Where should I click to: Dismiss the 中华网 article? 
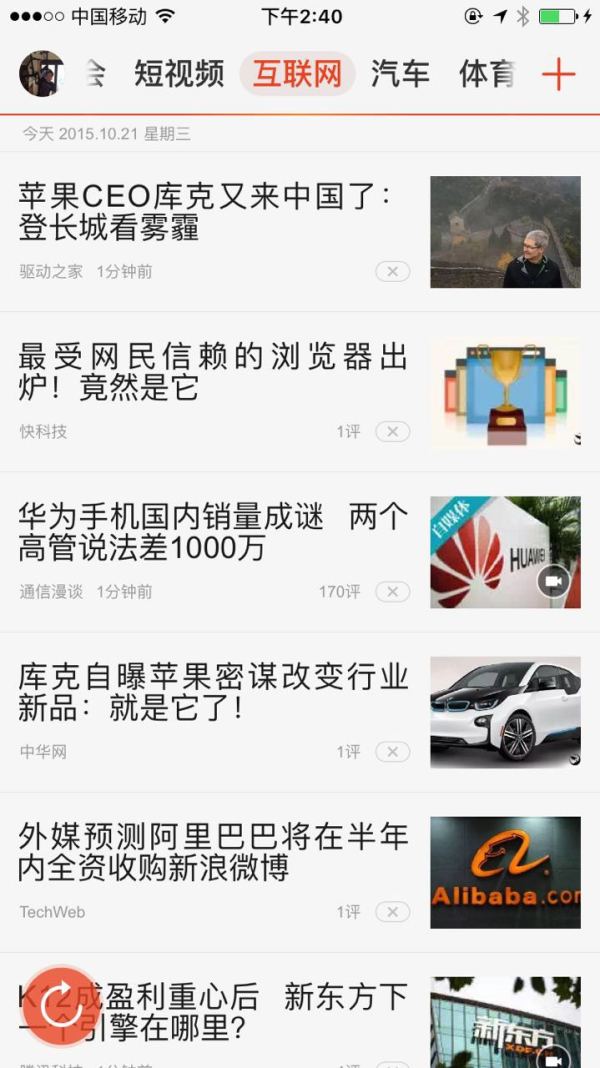(x=393, y=752)
